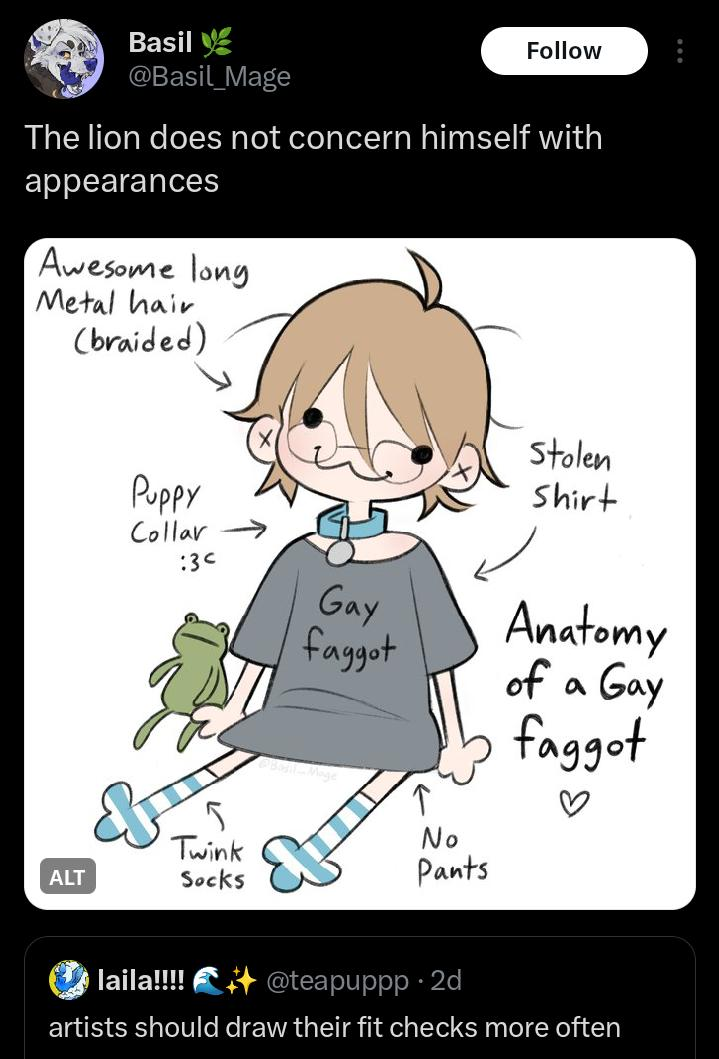Show the image ALT description
Image resolution: width=719 pixels, height=1059 pixels.
coord(67,877)
